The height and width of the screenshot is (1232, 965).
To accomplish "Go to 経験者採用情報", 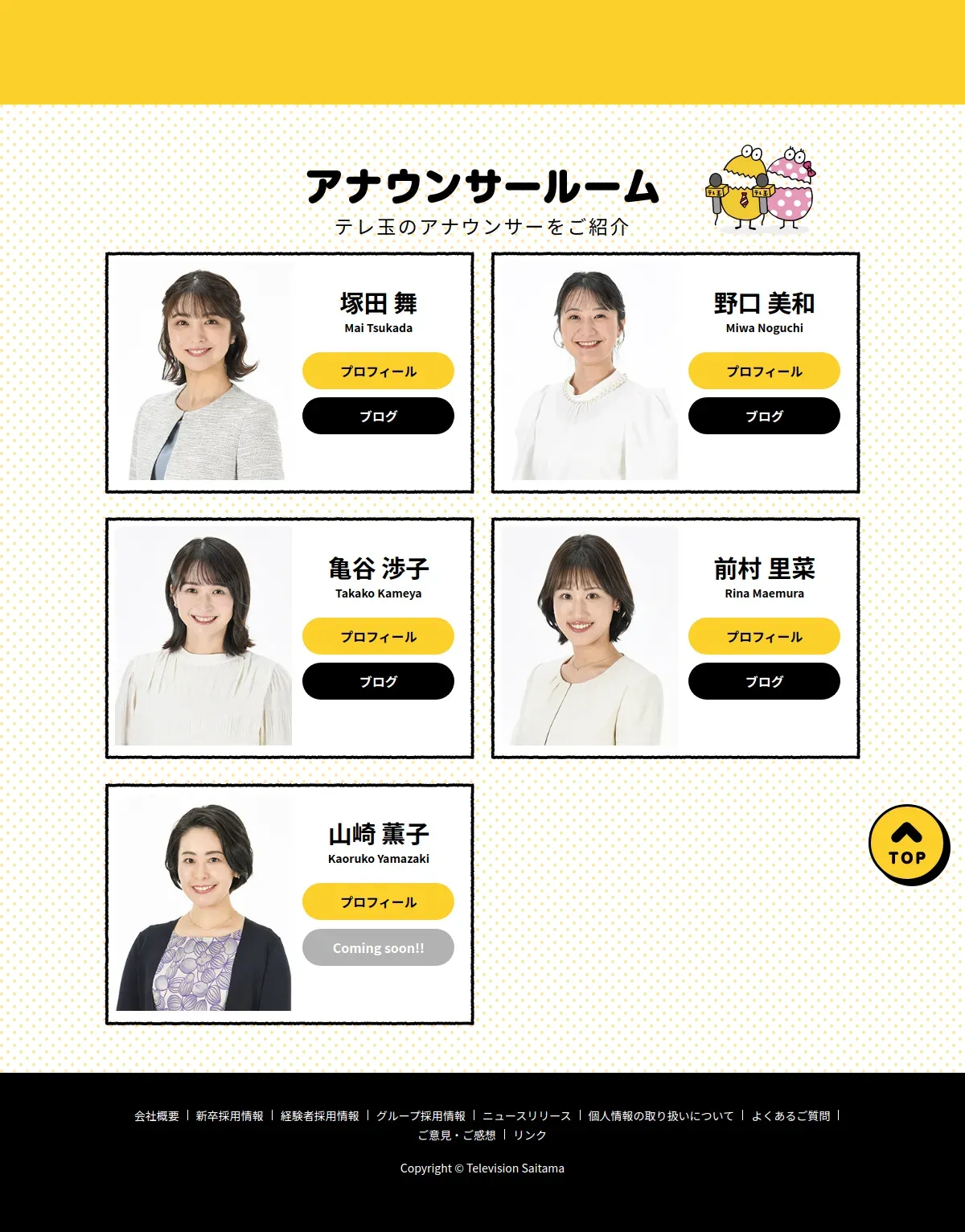I will 320,1116.
